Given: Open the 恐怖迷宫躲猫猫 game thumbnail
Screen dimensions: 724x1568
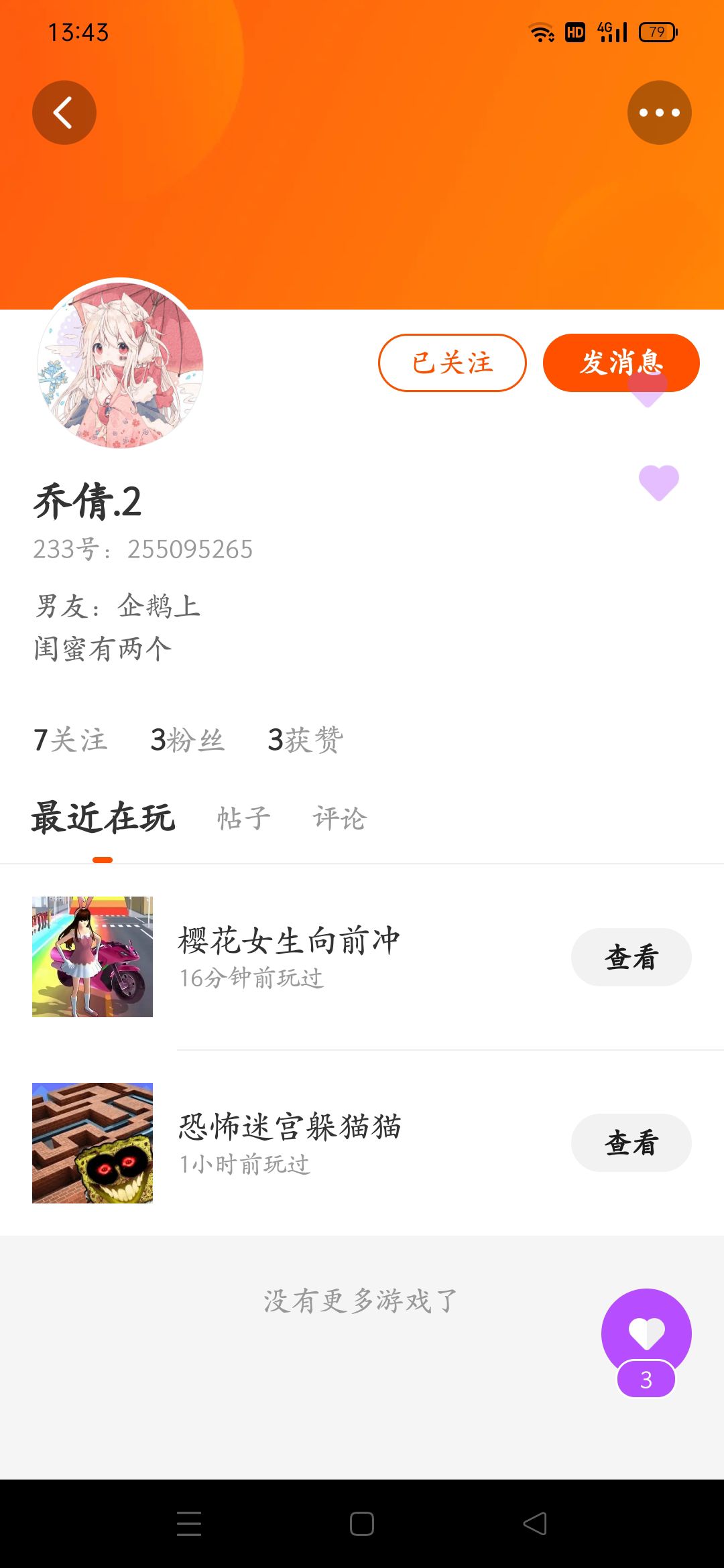Looking at the screenshot, I should point(93,1142).
